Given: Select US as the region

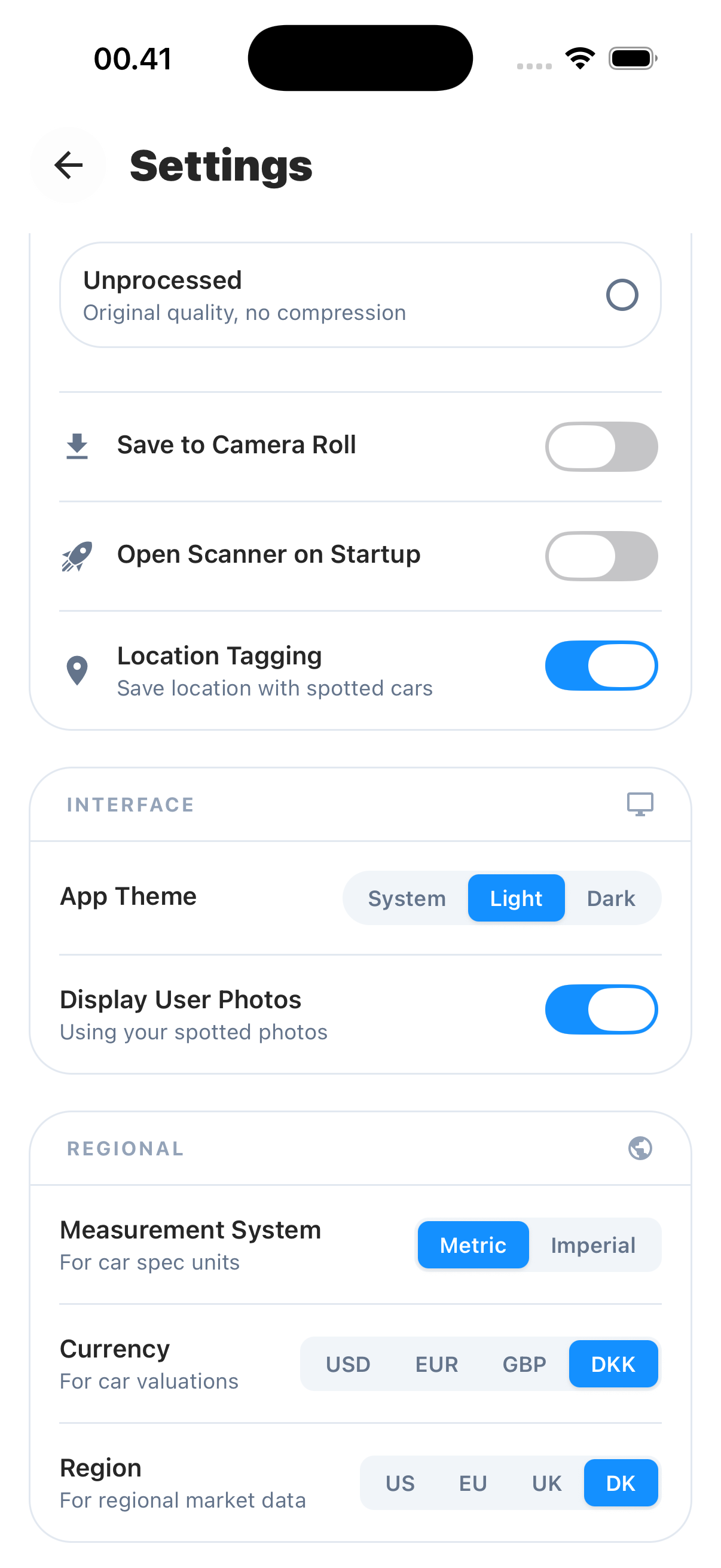Looking at the screenshot, I should (x=399, y=1484).
